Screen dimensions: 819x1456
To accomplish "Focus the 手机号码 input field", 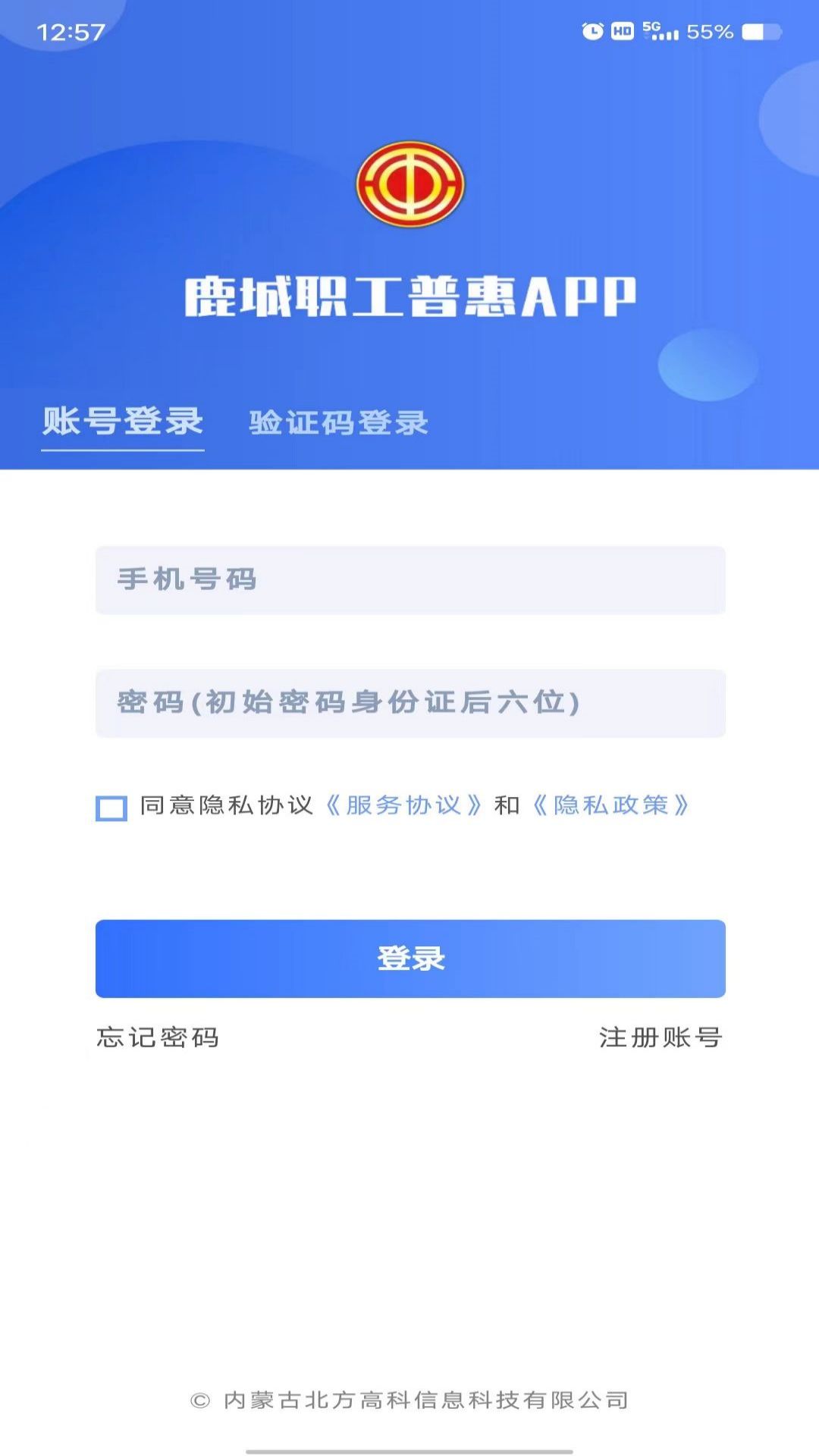I will (409, 580).
